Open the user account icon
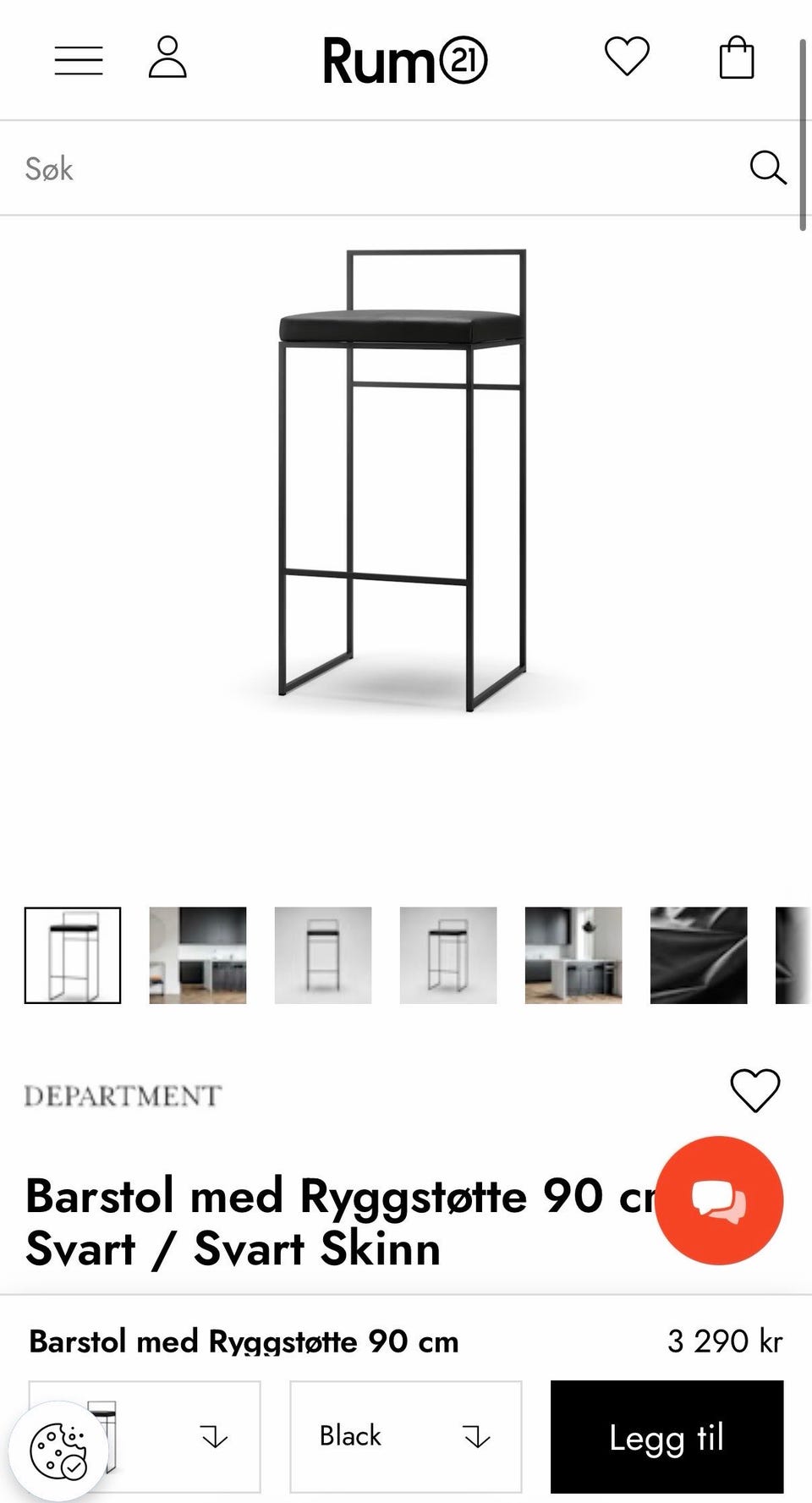This screenshot has width=812, height=1503. [167, 58]
